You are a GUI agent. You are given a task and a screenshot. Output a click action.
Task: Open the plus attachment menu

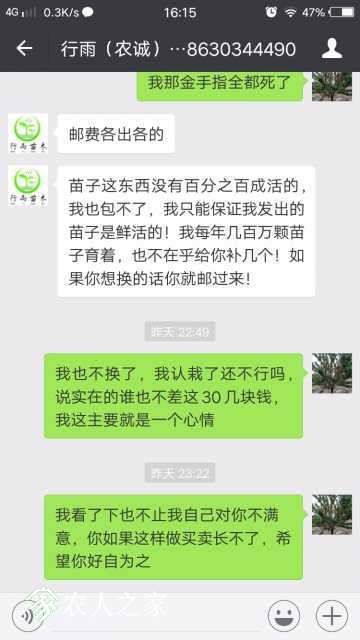click(332, 616)
